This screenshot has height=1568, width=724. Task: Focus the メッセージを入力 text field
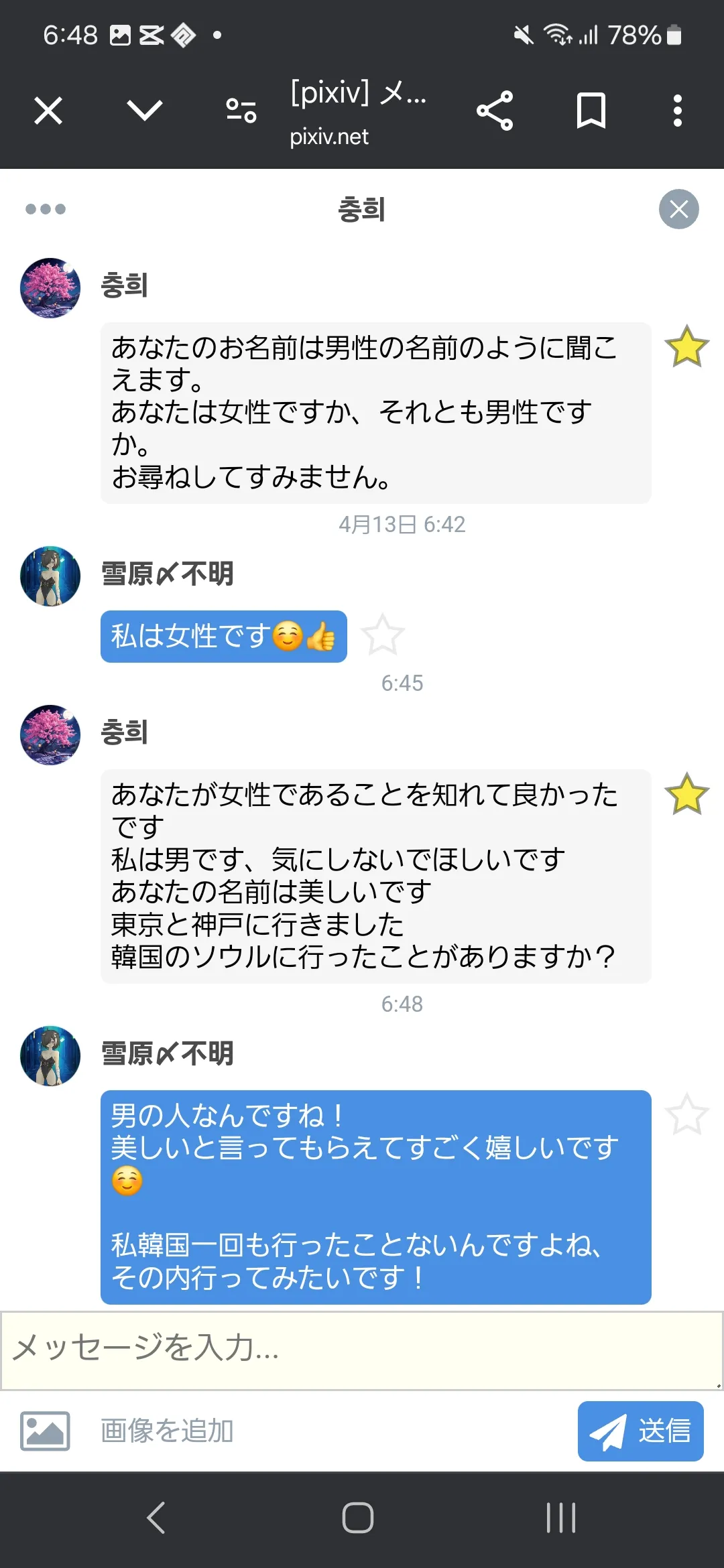(x=362, y=1350)
